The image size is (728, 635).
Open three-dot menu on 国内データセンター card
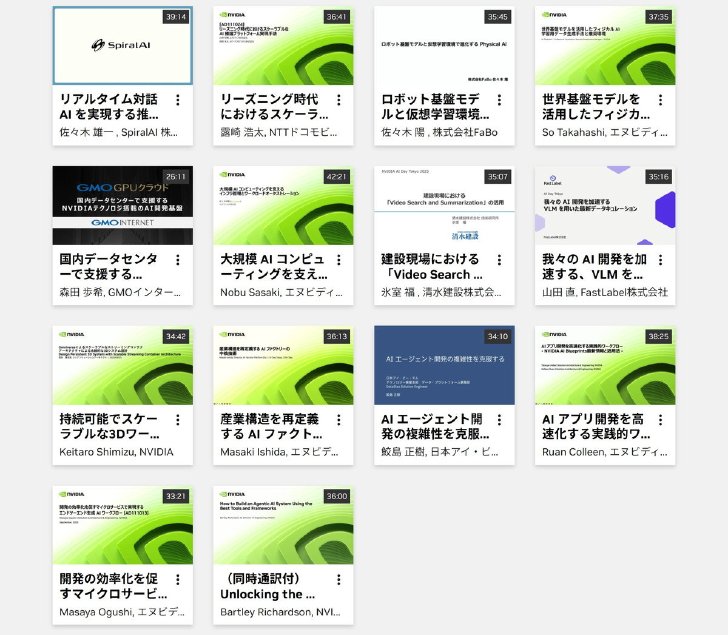[177, 260]
